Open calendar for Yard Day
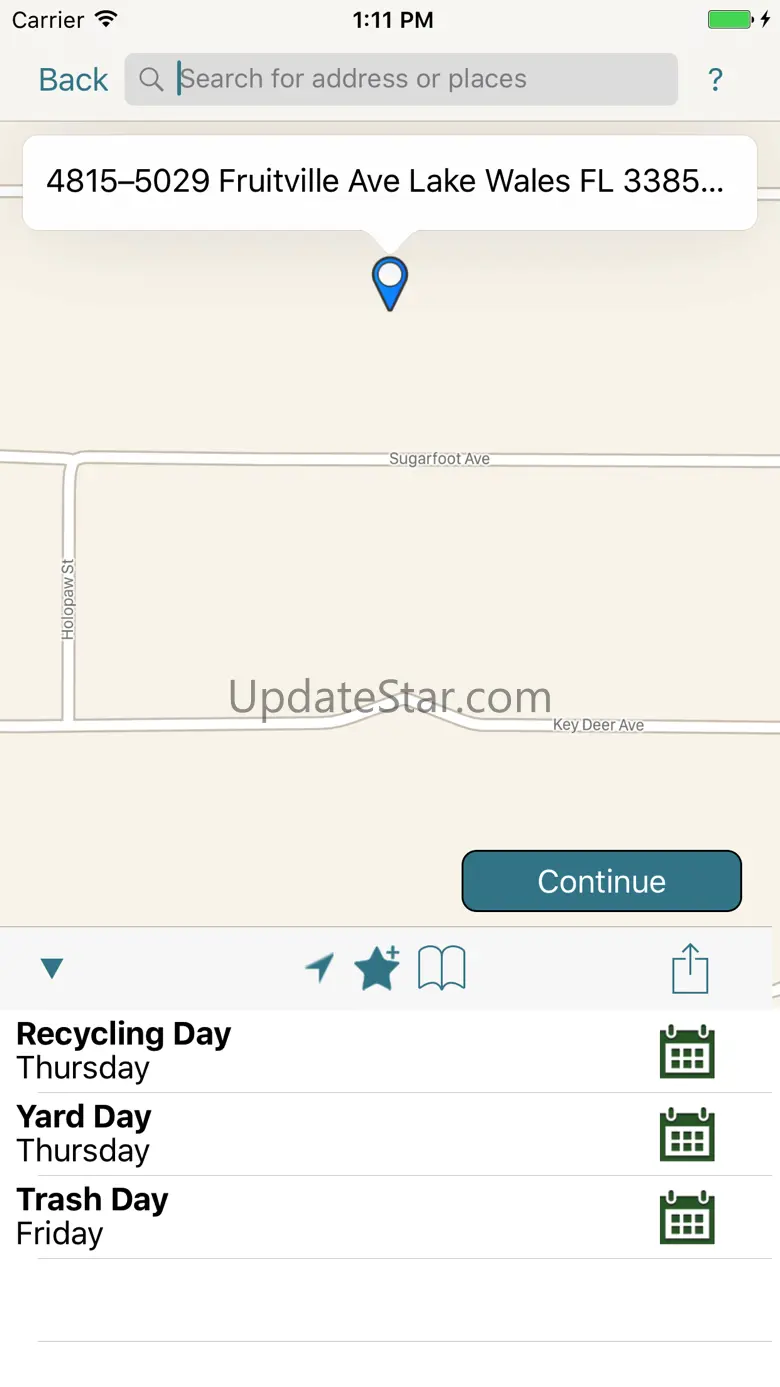The image size is (780, 1387). [x=687, y=1134]
